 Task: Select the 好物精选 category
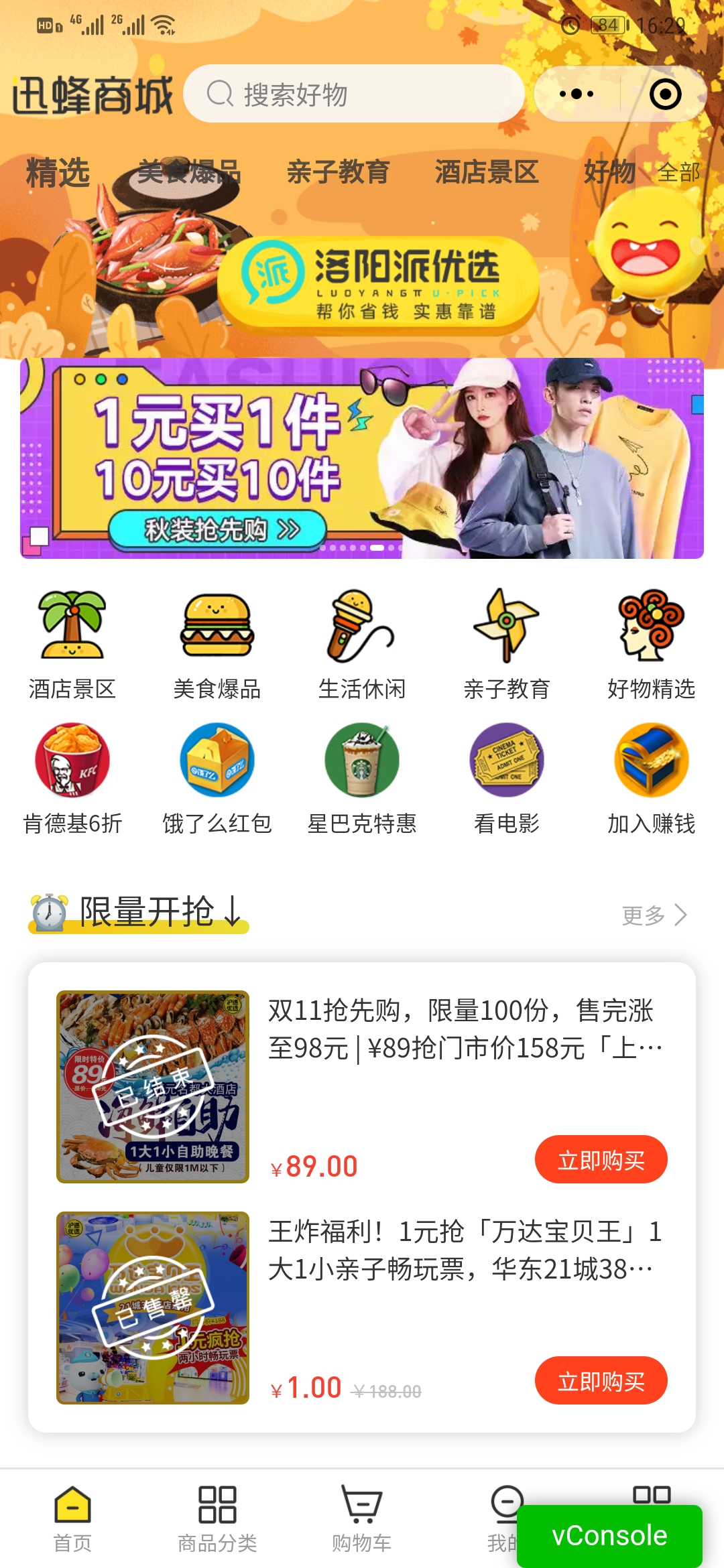[651, 645]
